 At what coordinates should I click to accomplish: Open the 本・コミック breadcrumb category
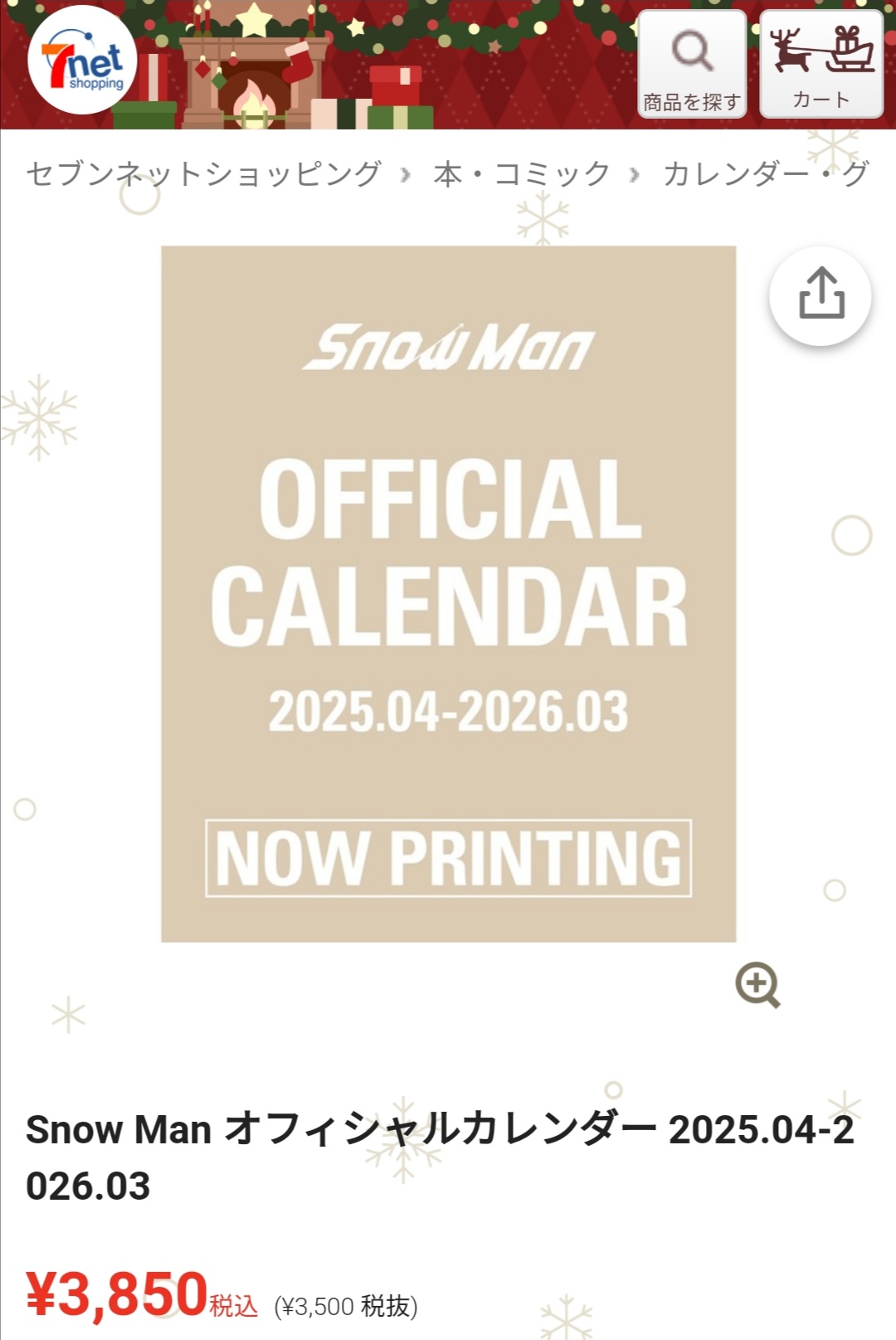click(x=521, y=174)
